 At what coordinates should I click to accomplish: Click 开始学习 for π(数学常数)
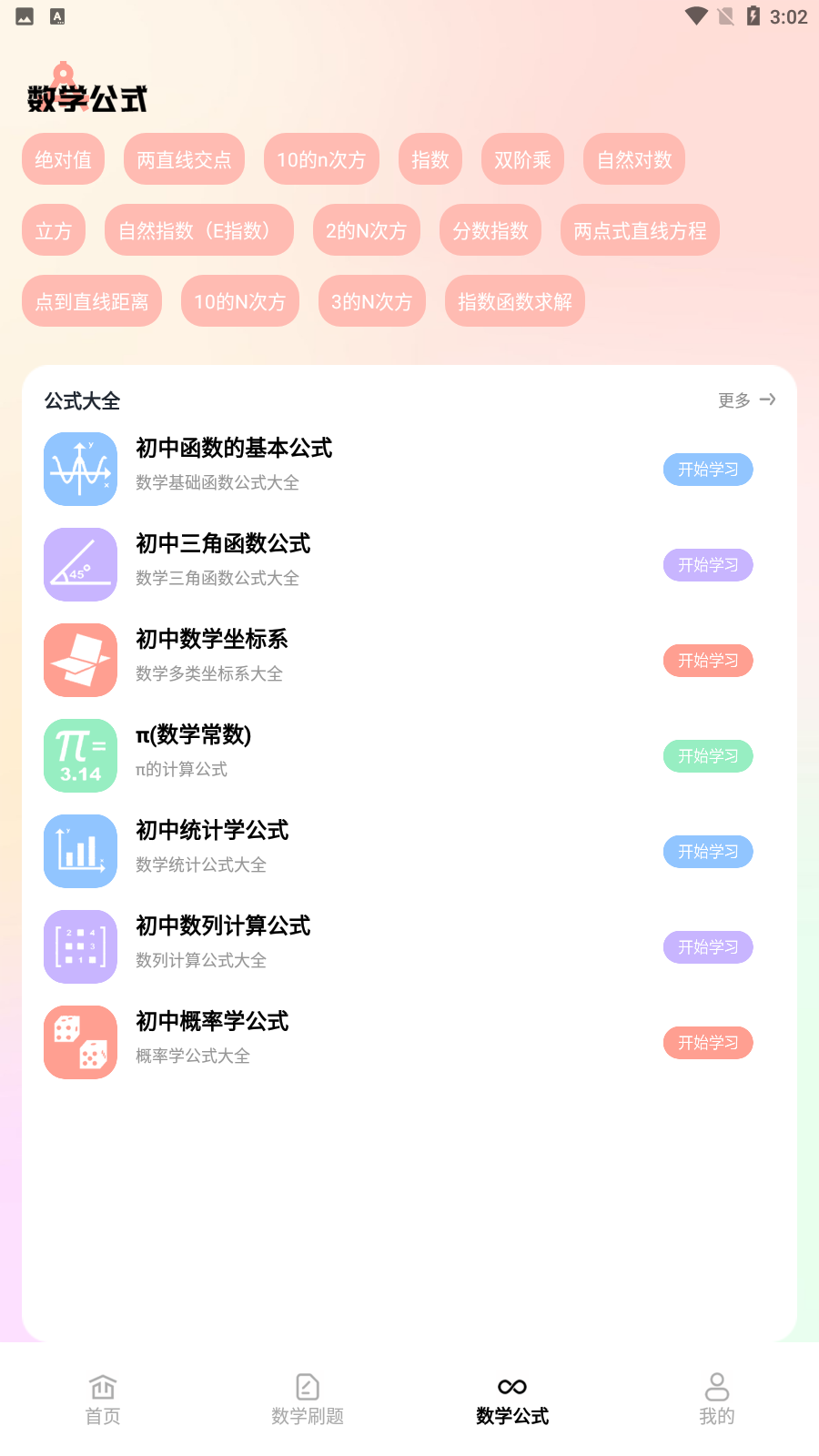click(708, 756)
